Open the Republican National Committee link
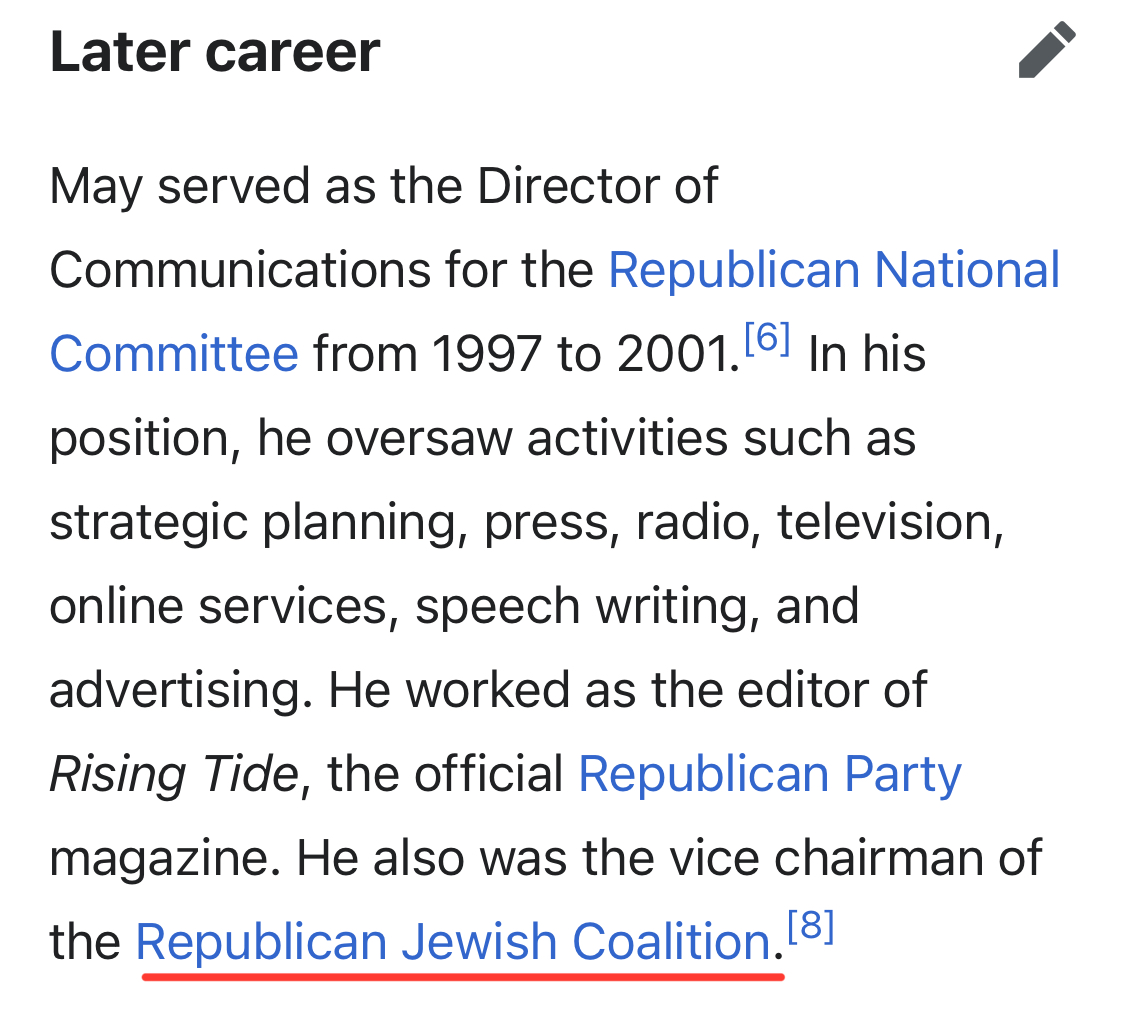The height and width of the screenshot is (1034, 1125). coord(833,270)
